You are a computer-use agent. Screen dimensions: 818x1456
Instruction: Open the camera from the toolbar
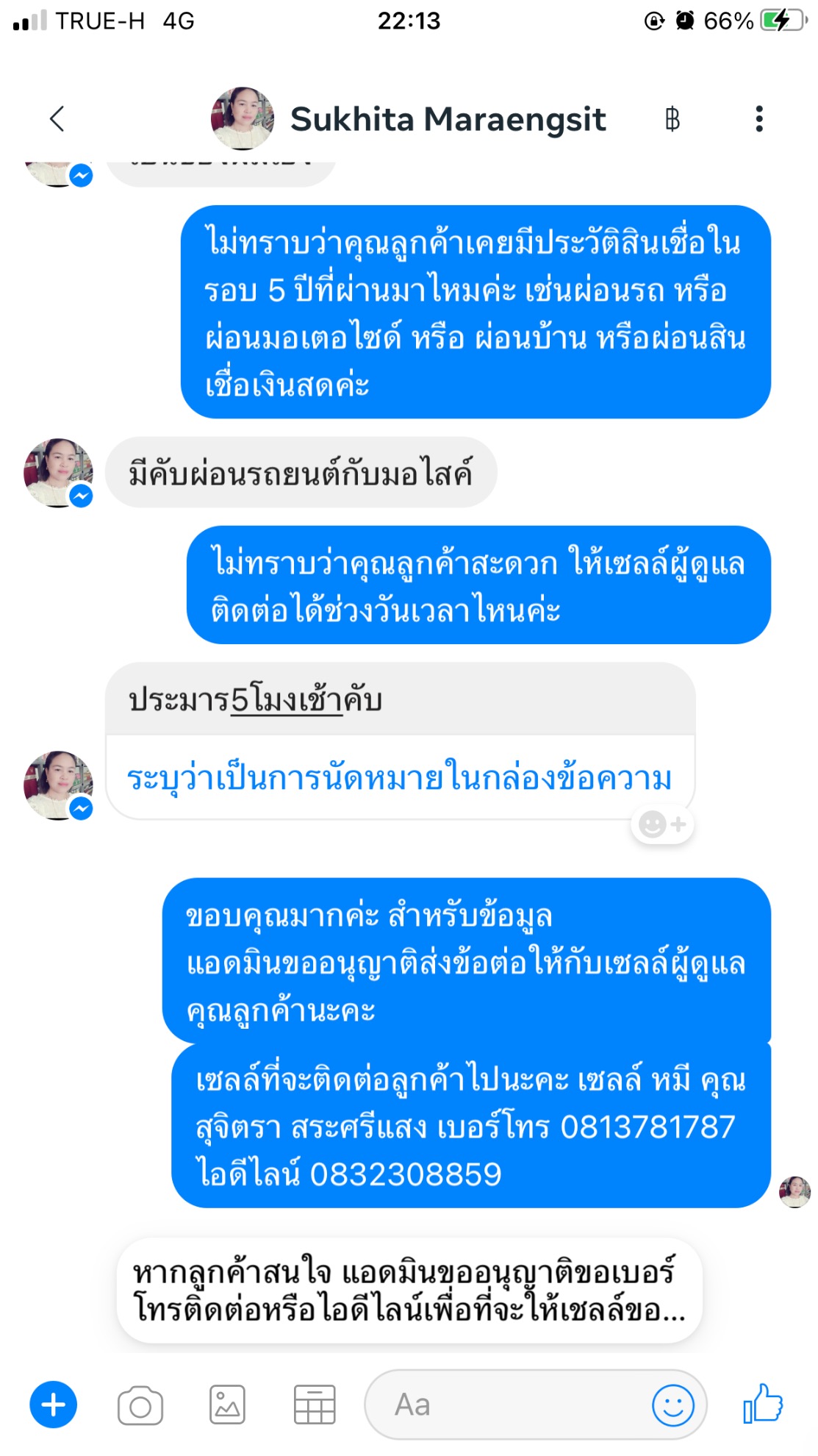click(x=140, y=1405)
